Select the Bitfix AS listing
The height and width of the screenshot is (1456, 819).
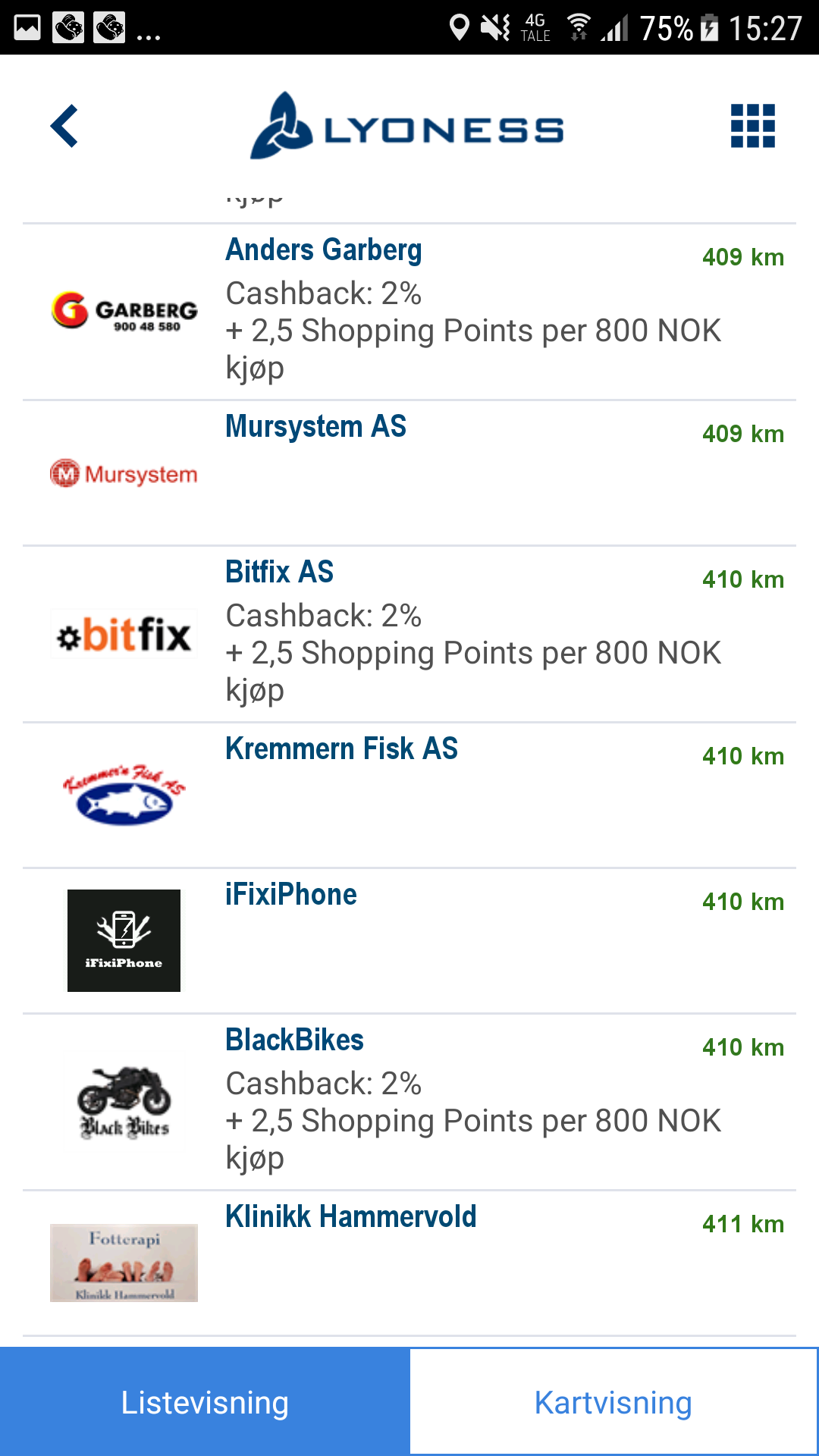(409, 634)
